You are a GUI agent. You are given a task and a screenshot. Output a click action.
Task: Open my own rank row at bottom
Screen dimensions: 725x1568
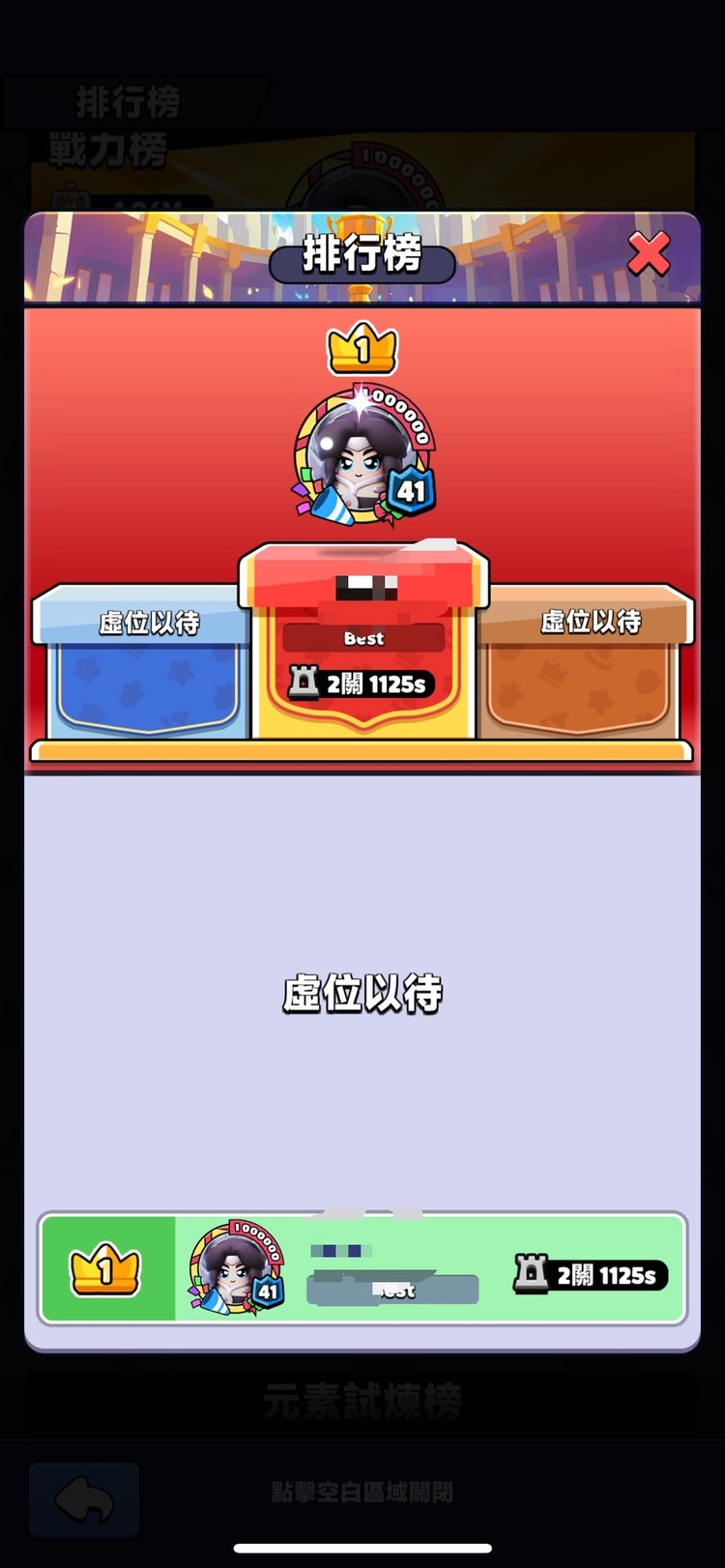click(362, 1268)
